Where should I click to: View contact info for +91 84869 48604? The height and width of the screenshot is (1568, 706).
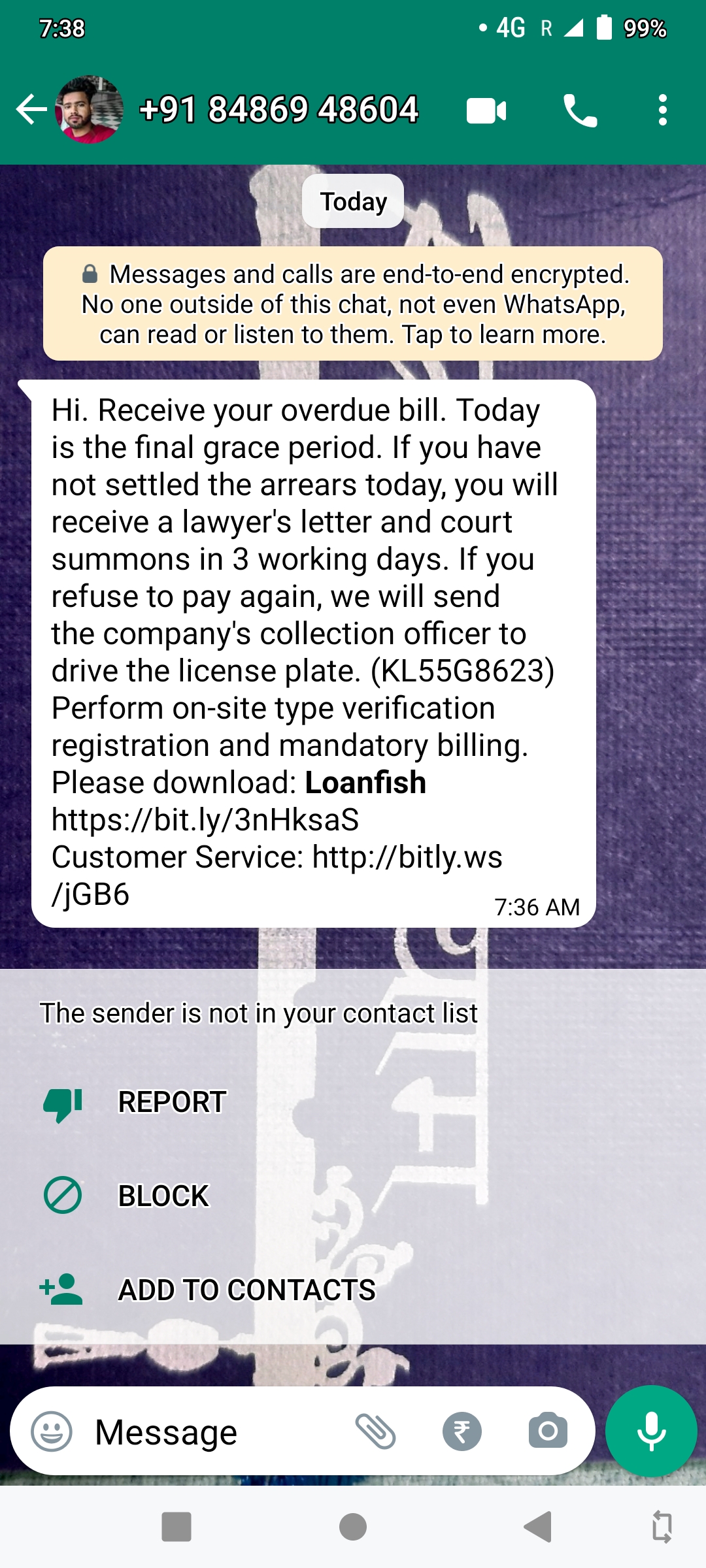point(278,109)
